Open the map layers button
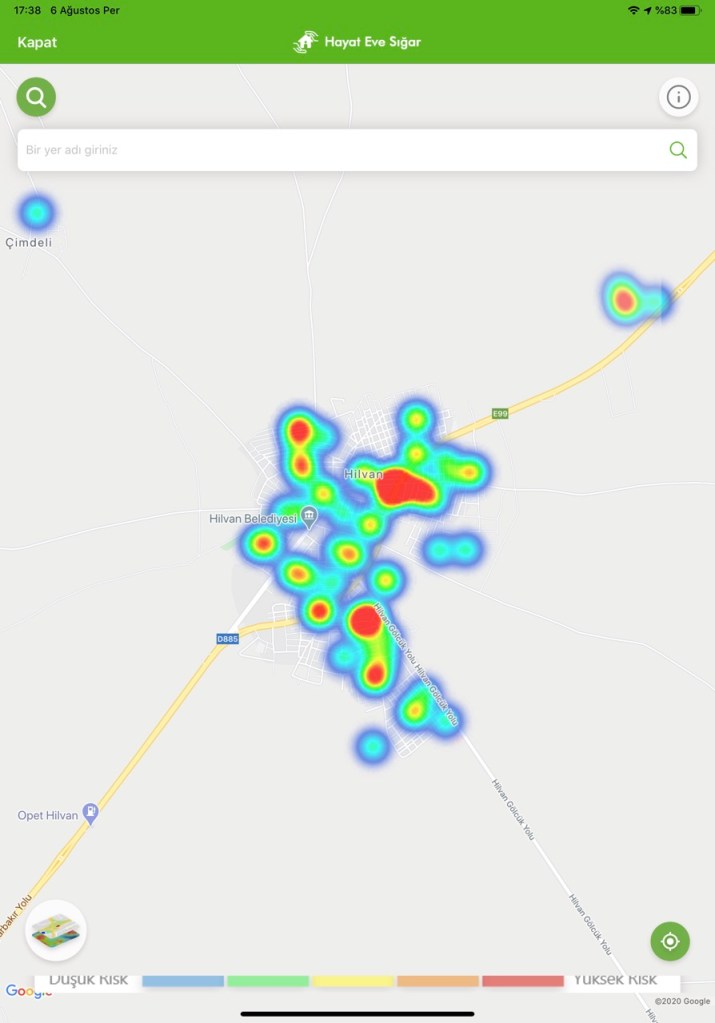The height and width of the screenshot is (1023, 715). click(56, 931)
